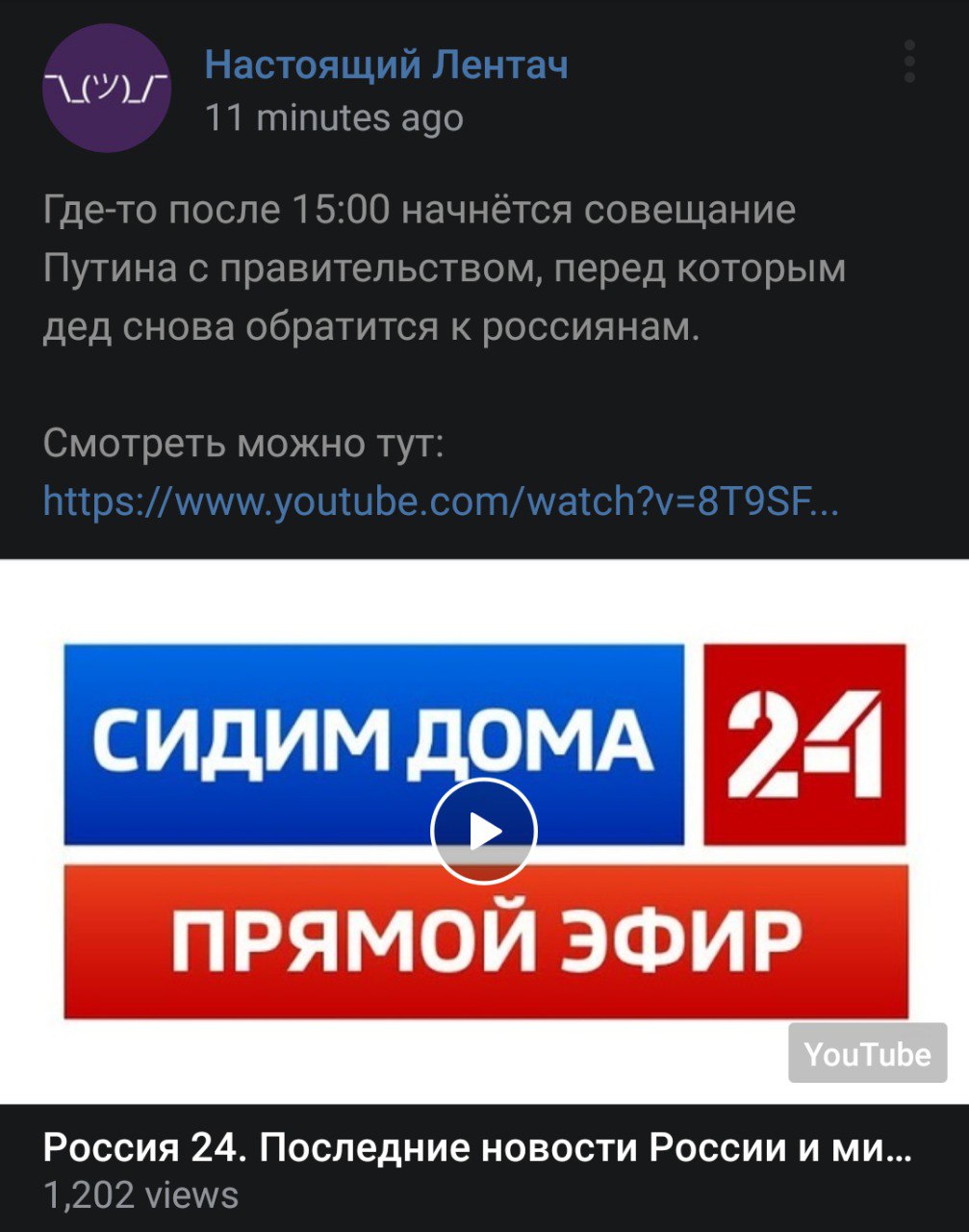Screen dimensions: 969x1232
Task: Play the Россия 24 live video
Action: 483,831
